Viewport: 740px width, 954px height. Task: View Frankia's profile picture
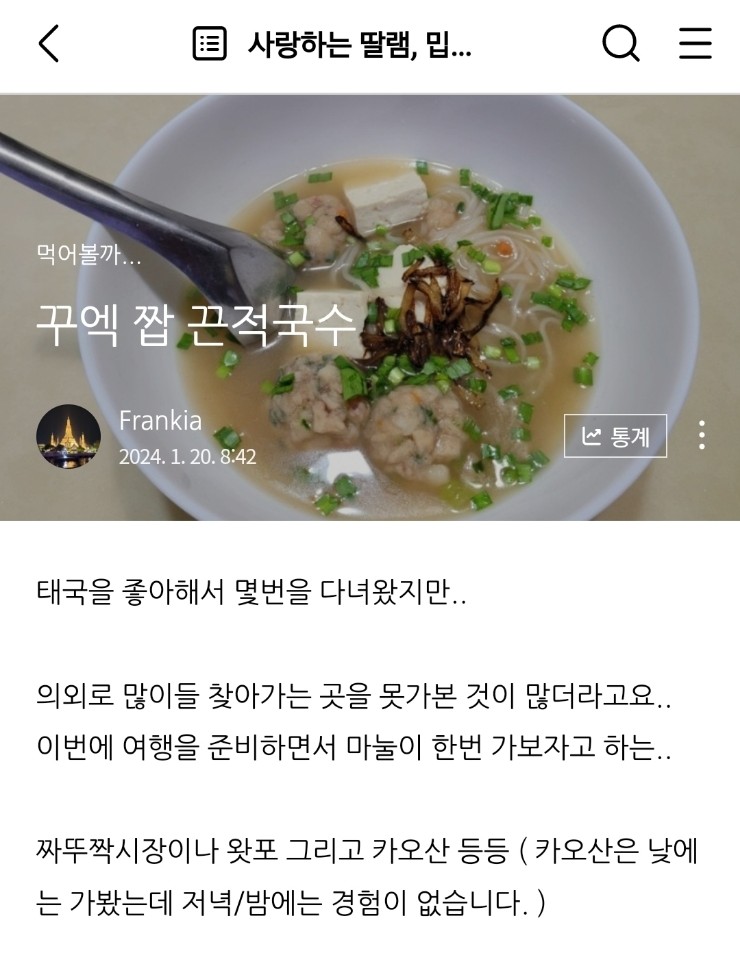click(68, 436)
